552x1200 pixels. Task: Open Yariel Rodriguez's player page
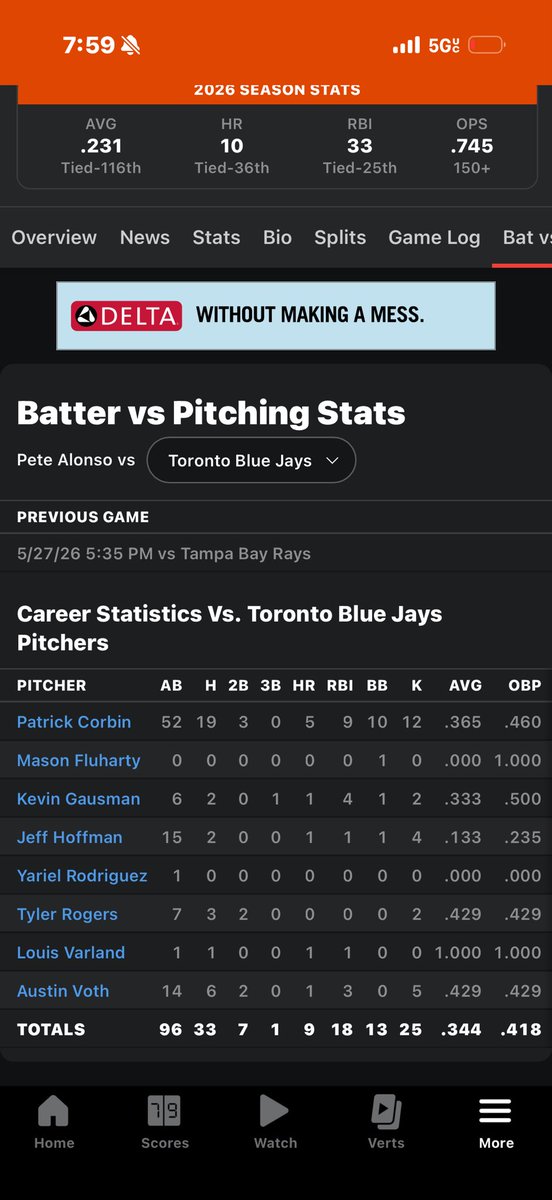coord(82,876)
